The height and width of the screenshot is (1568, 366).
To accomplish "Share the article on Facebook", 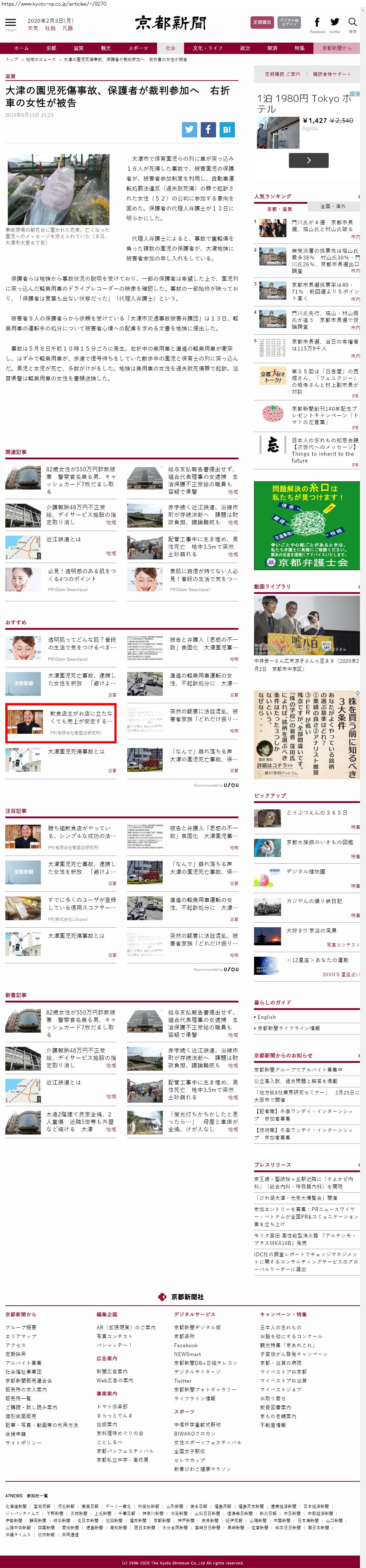I will [x=208, y=130].
